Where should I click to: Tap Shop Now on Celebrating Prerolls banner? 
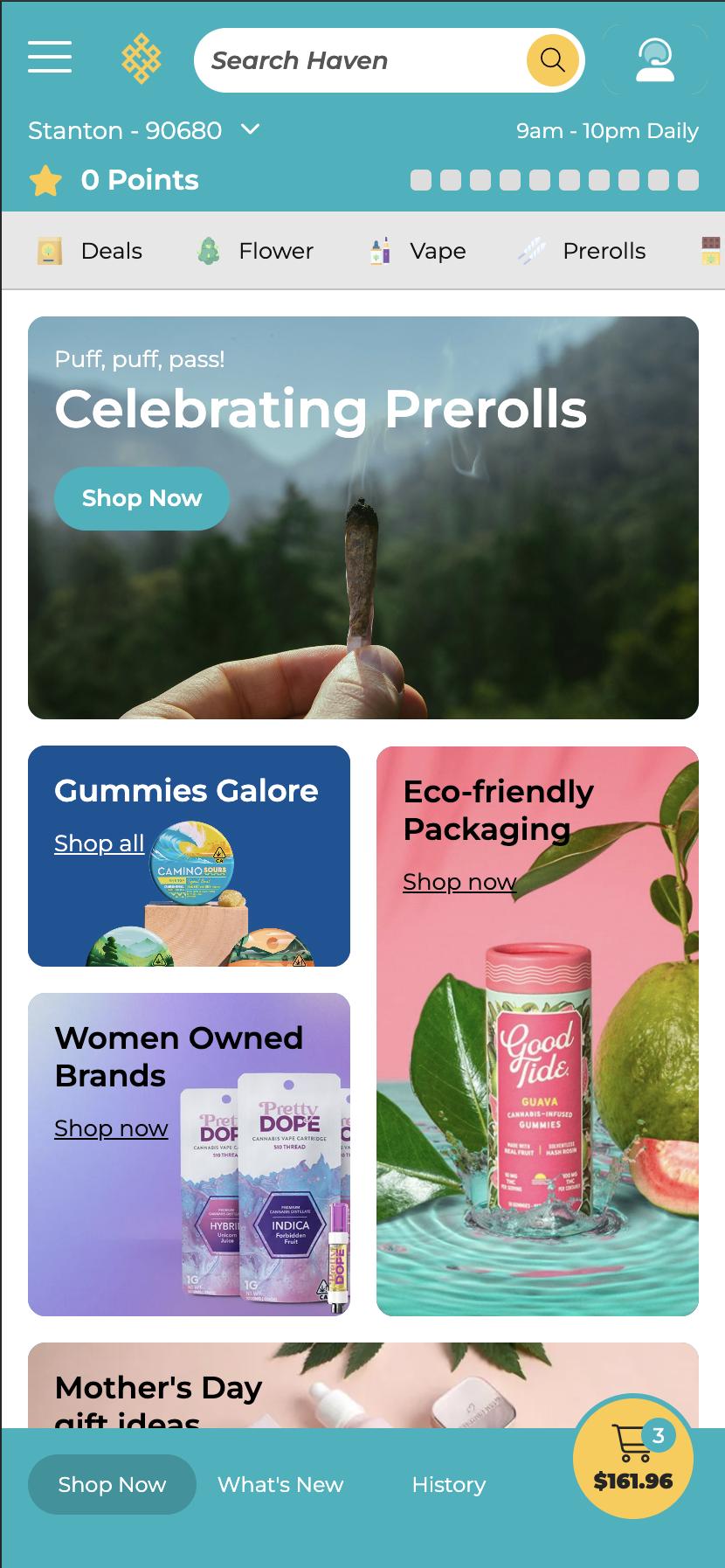(x=142, y=498)
